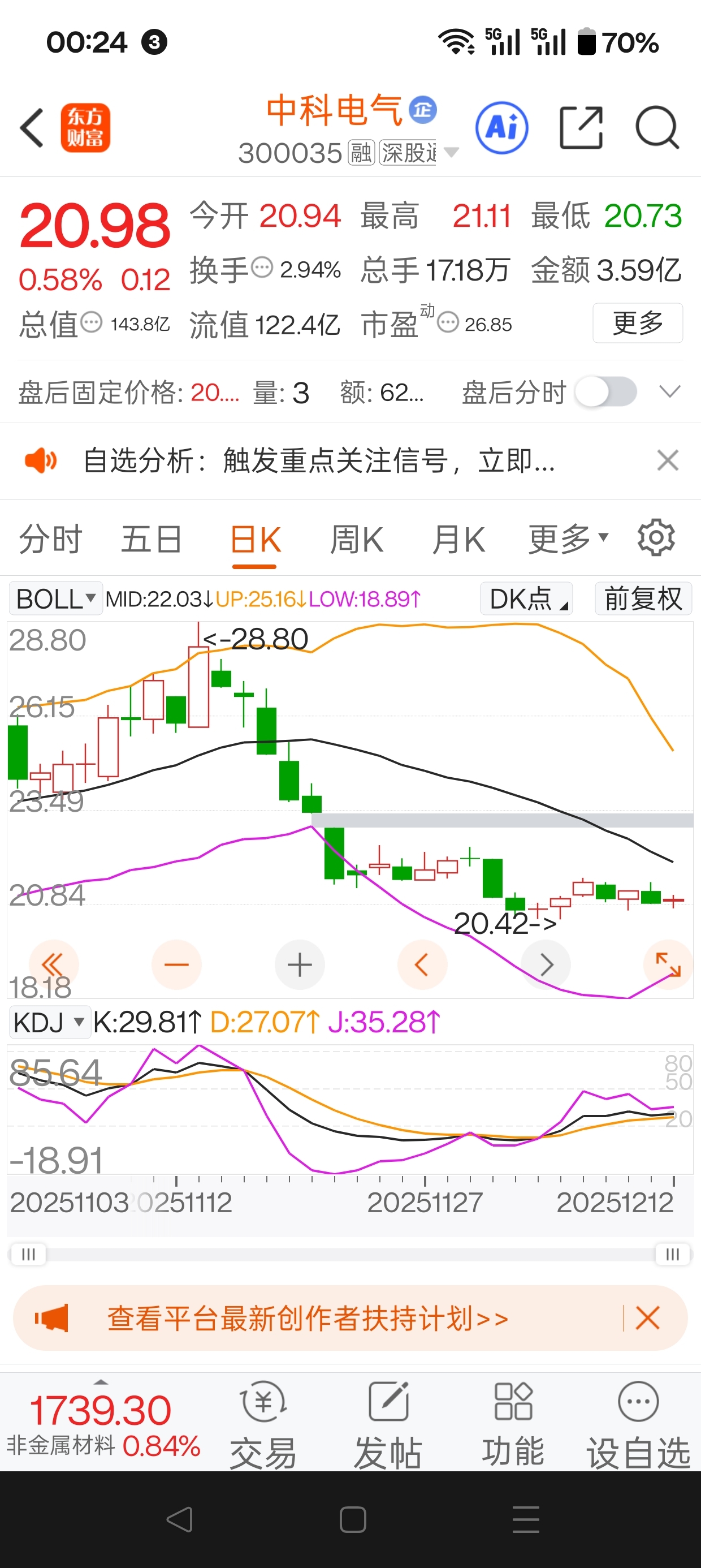Go back using the top-left arrow
The width and height of the screenshot is (701, 1568).
pyautogui.click(x=32, y=128)
